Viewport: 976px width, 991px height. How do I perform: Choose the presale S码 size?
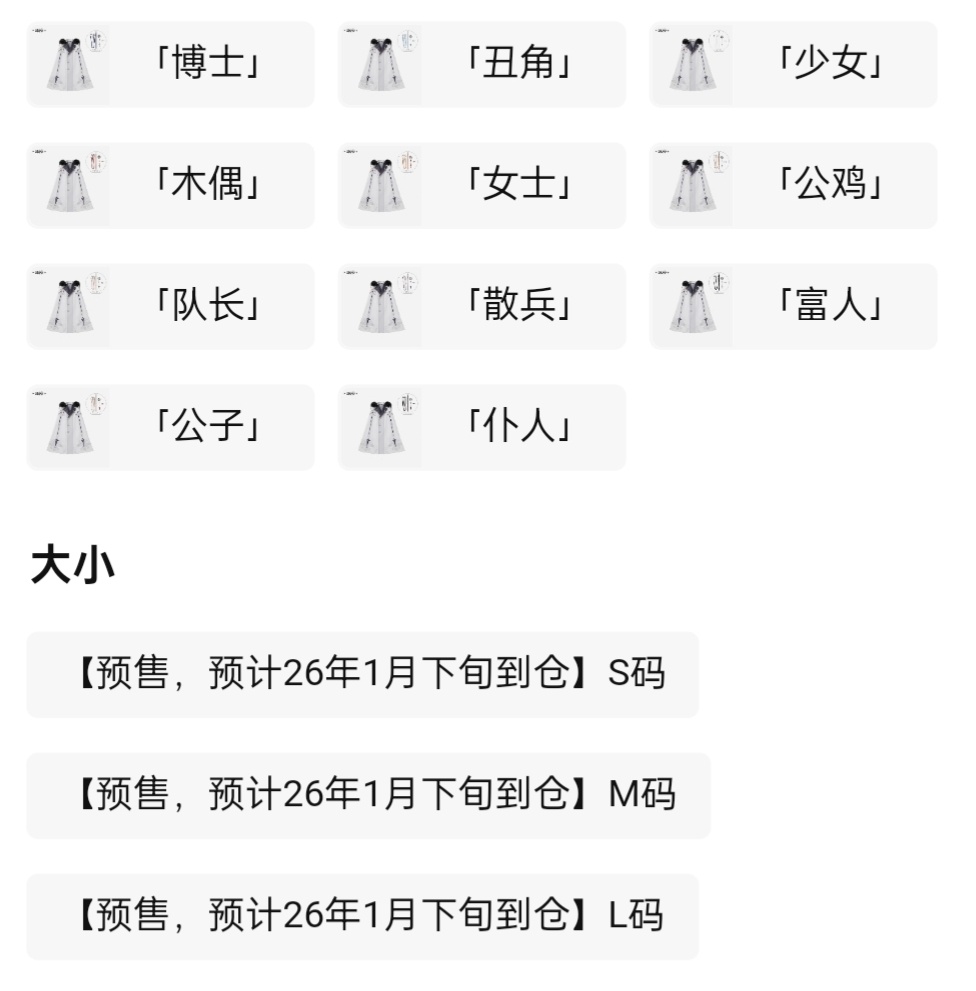click(x=362, y=674)
